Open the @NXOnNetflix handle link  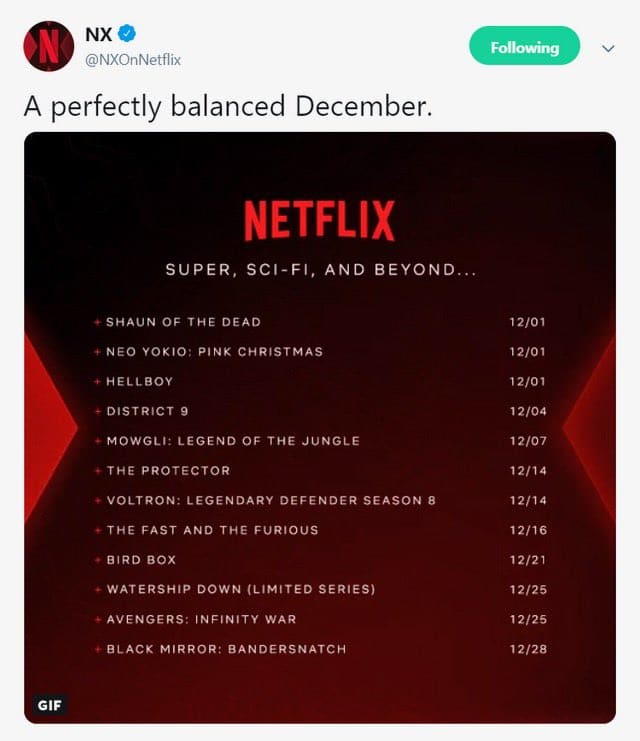click(132, 60)
